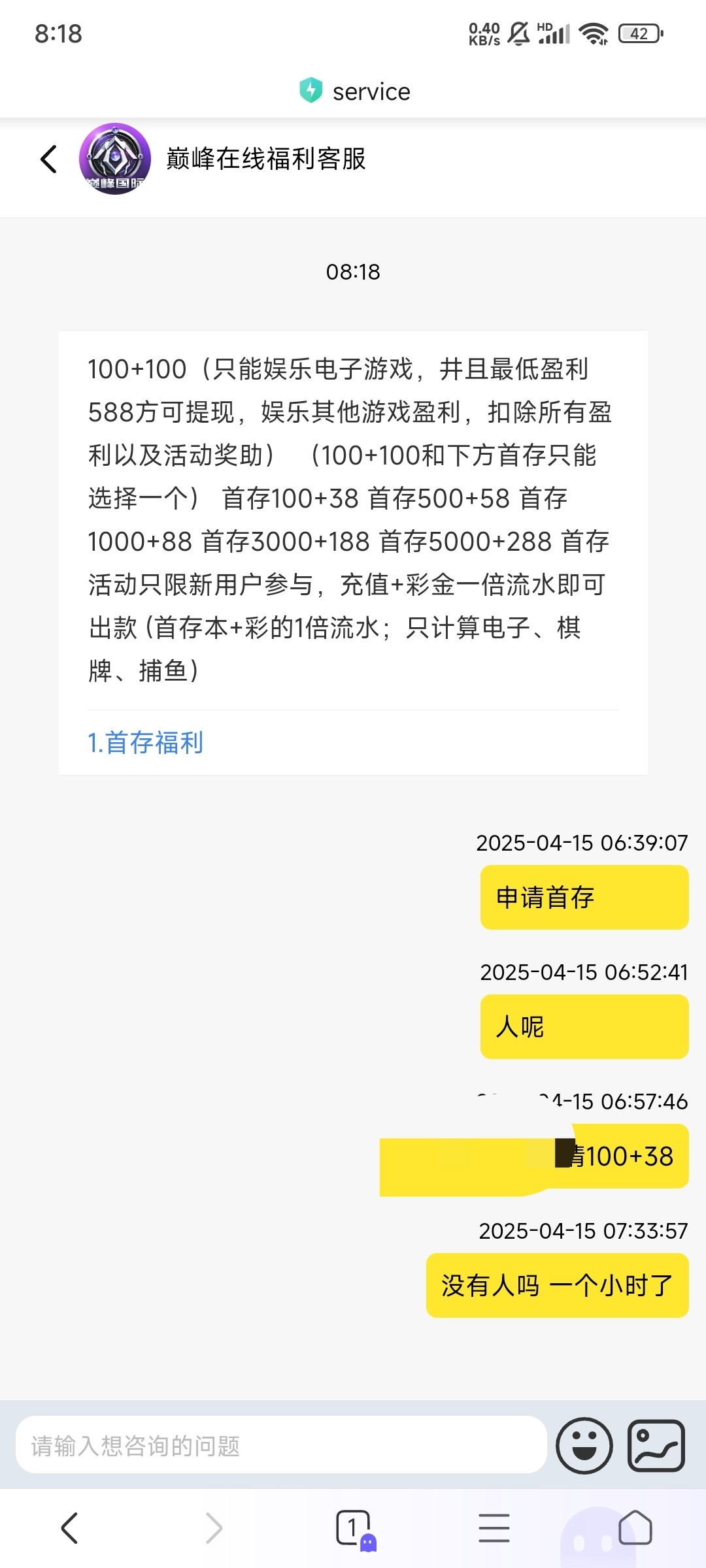Open the emoji picker

(584, 1445)
